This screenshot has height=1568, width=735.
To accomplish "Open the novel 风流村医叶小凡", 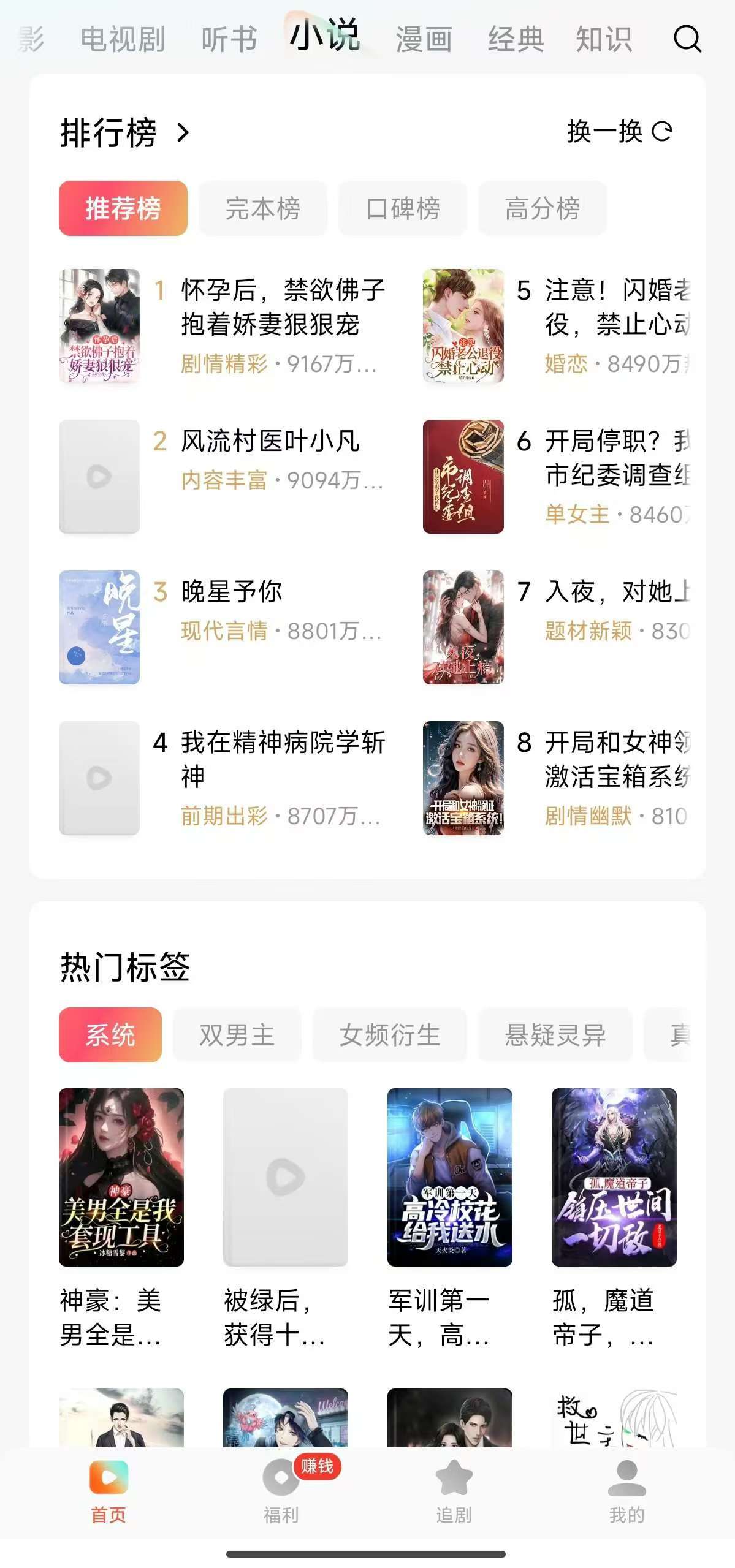I will (x=270, y=441).
